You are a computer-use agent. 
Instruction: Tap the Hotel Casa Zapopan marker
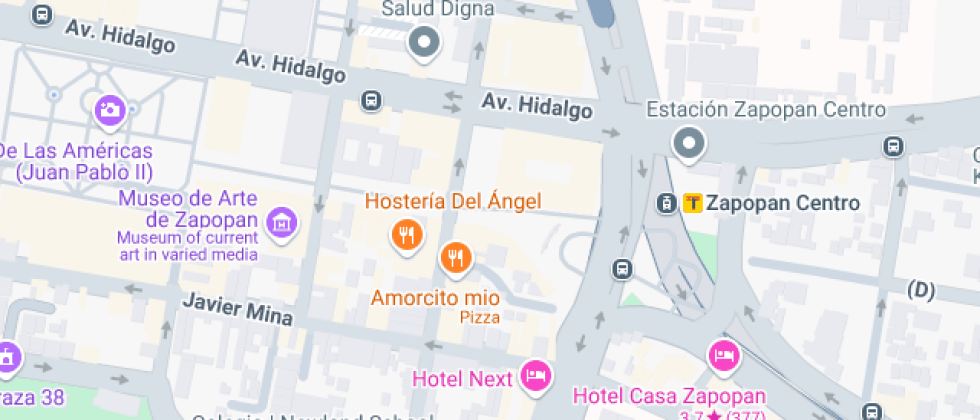tap(722, 354)
